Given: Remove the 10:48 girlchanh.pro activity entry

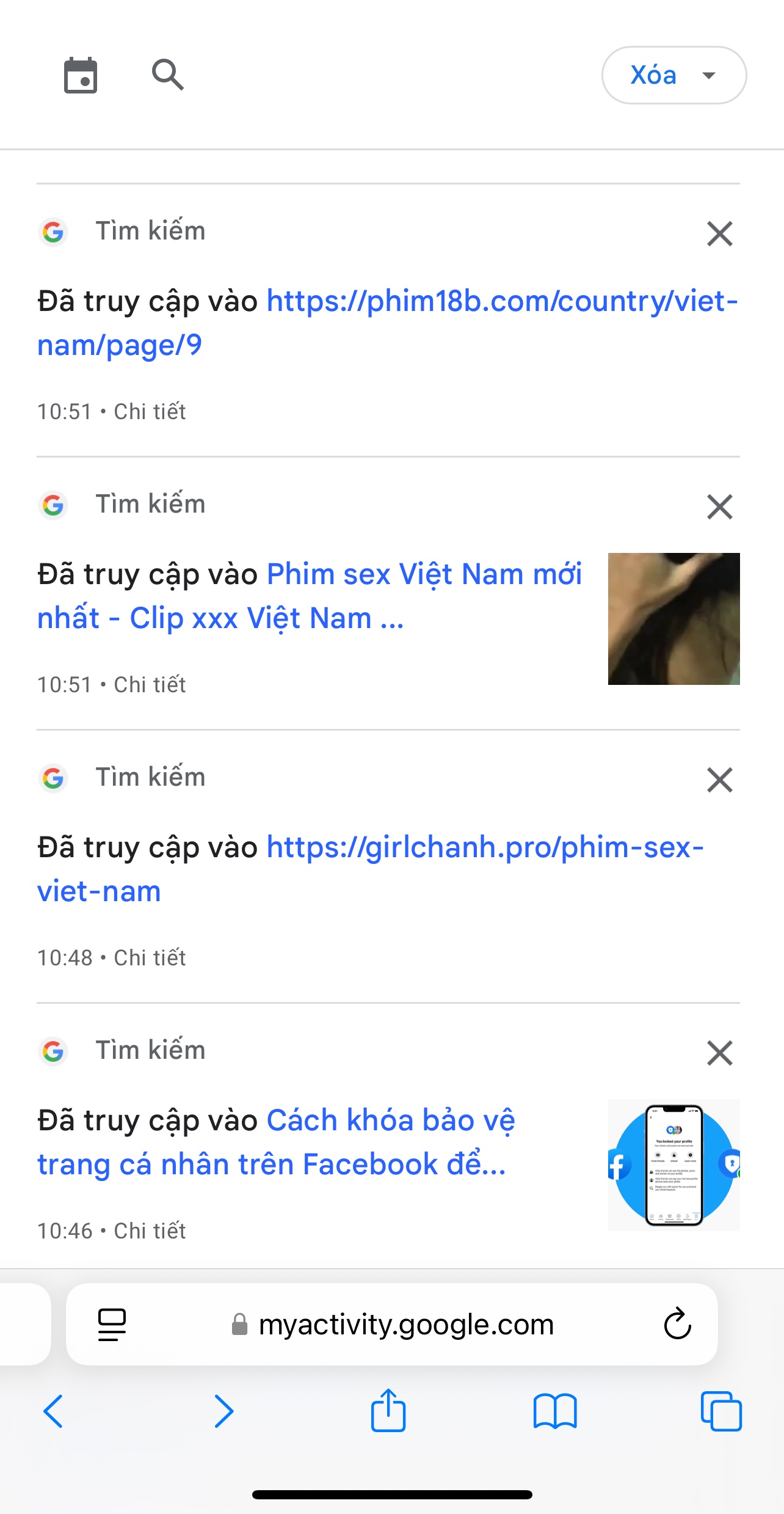Looking at the screenshot, I should tap(719, 780).
